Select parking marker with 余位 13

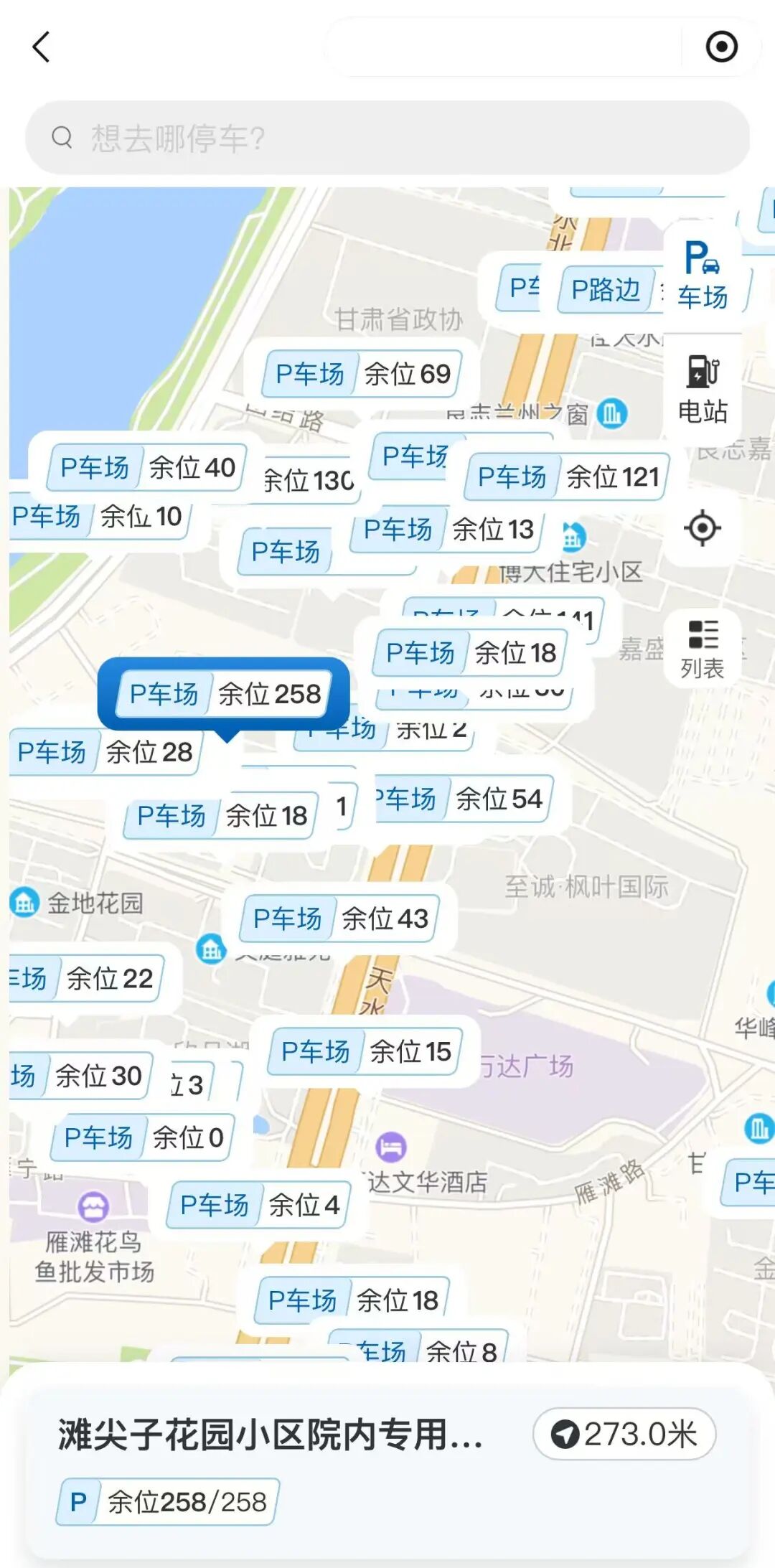(448, 530)
